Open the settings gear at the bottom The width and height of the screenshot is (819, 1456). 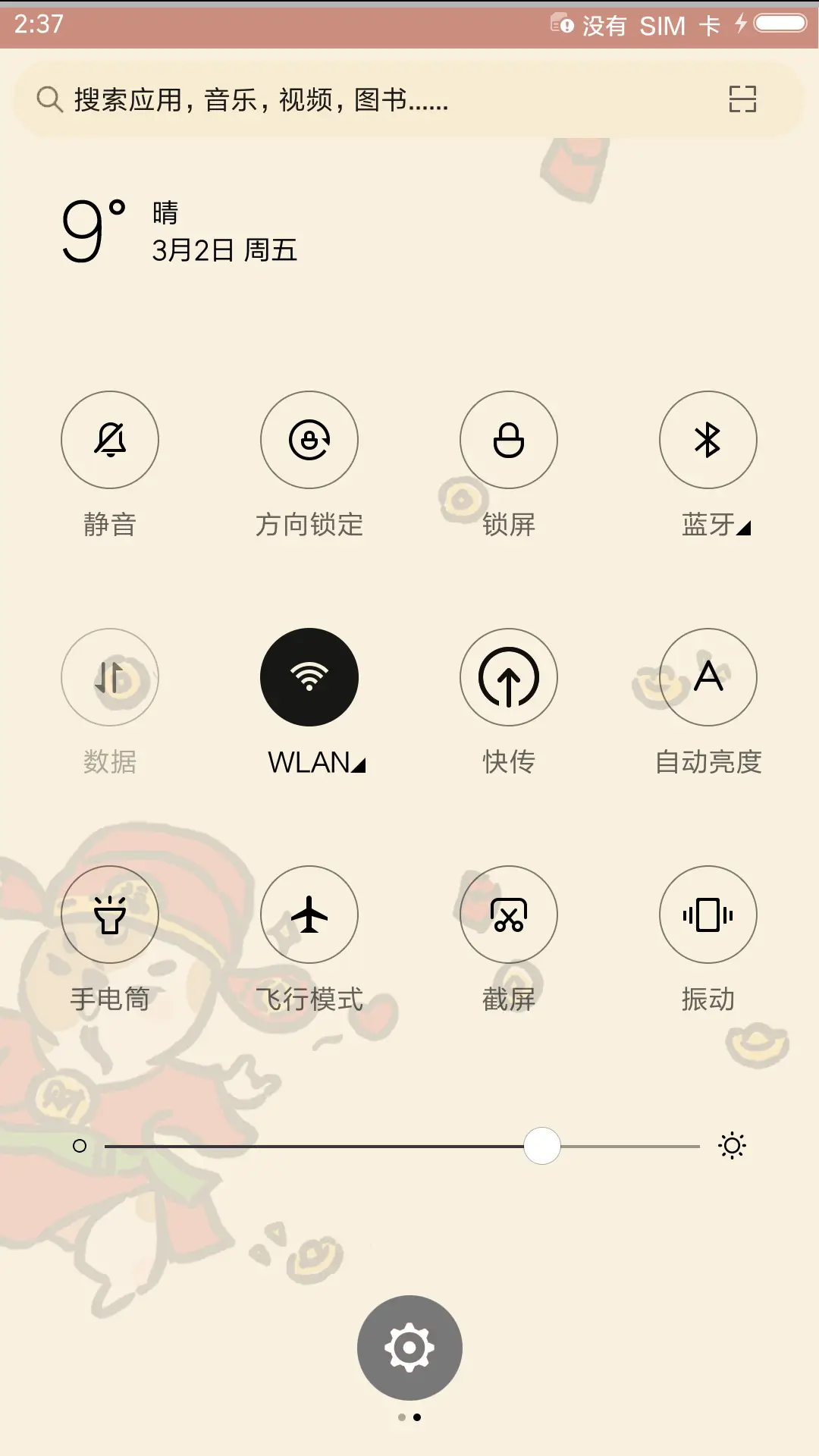point(409,1347)
